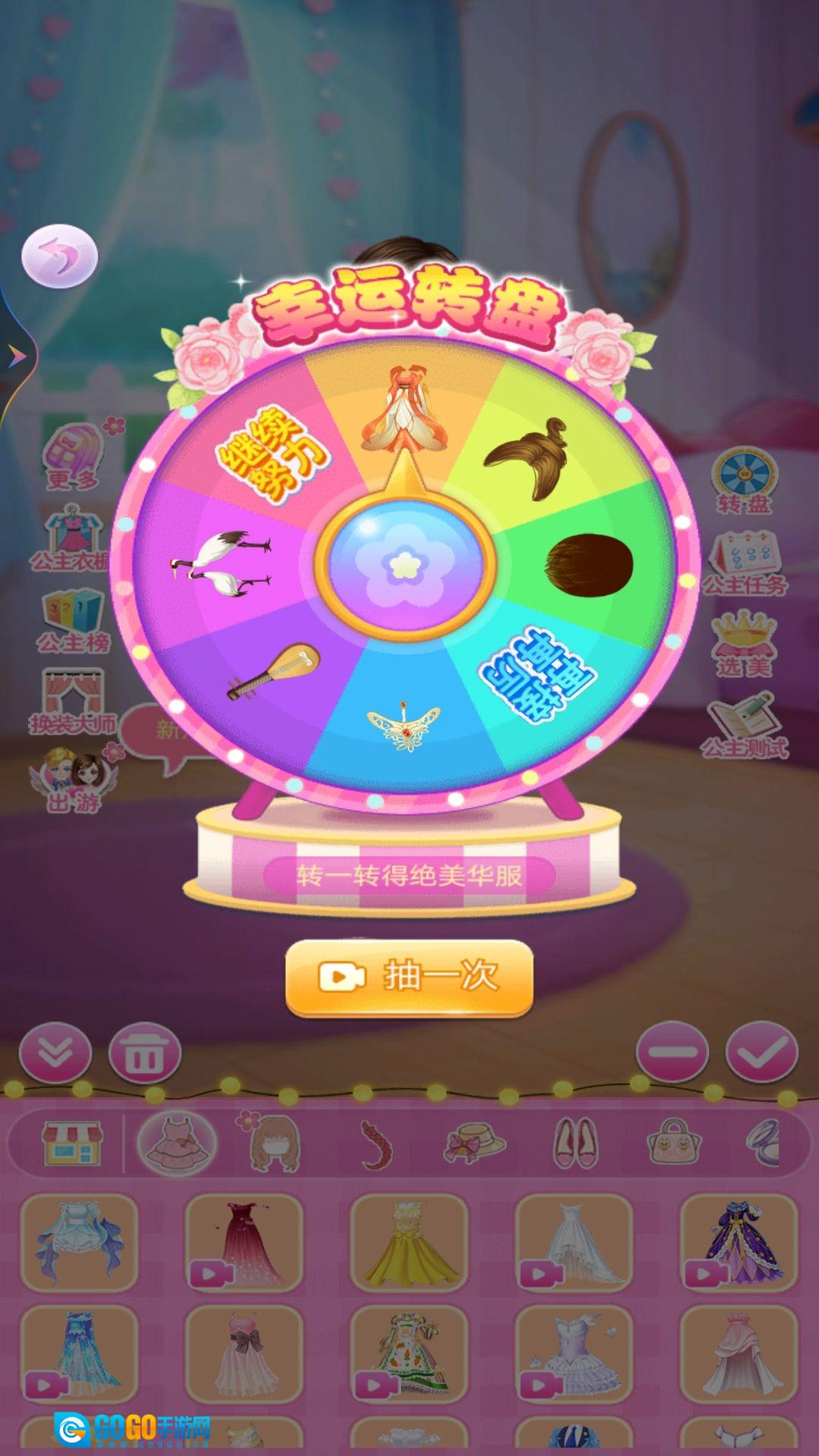Open 公主测试 quiz
This screenshot has width=819, height=1456.
click(x=745, y=726)
